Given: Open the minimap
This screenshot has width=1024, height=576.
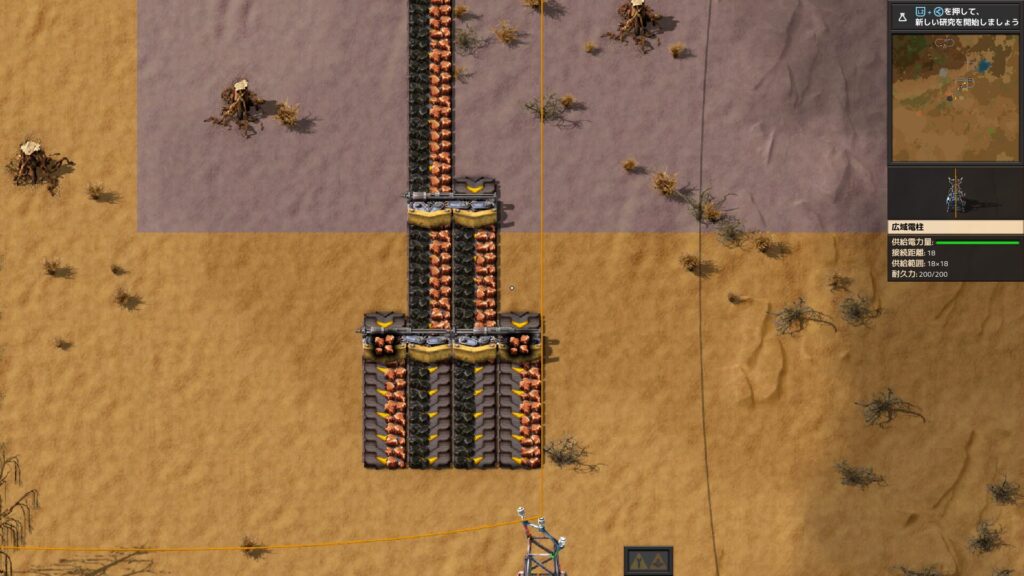Looking at the screenshot, I should [955, 97].
